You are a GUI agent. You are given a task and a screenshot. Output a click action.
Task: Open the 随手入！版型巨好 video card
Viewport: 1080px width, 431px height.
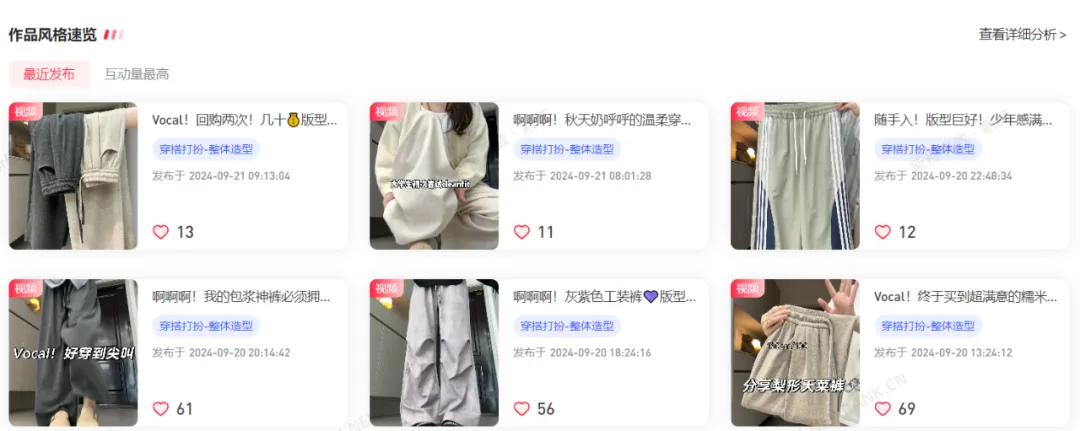tap(963, 120)
